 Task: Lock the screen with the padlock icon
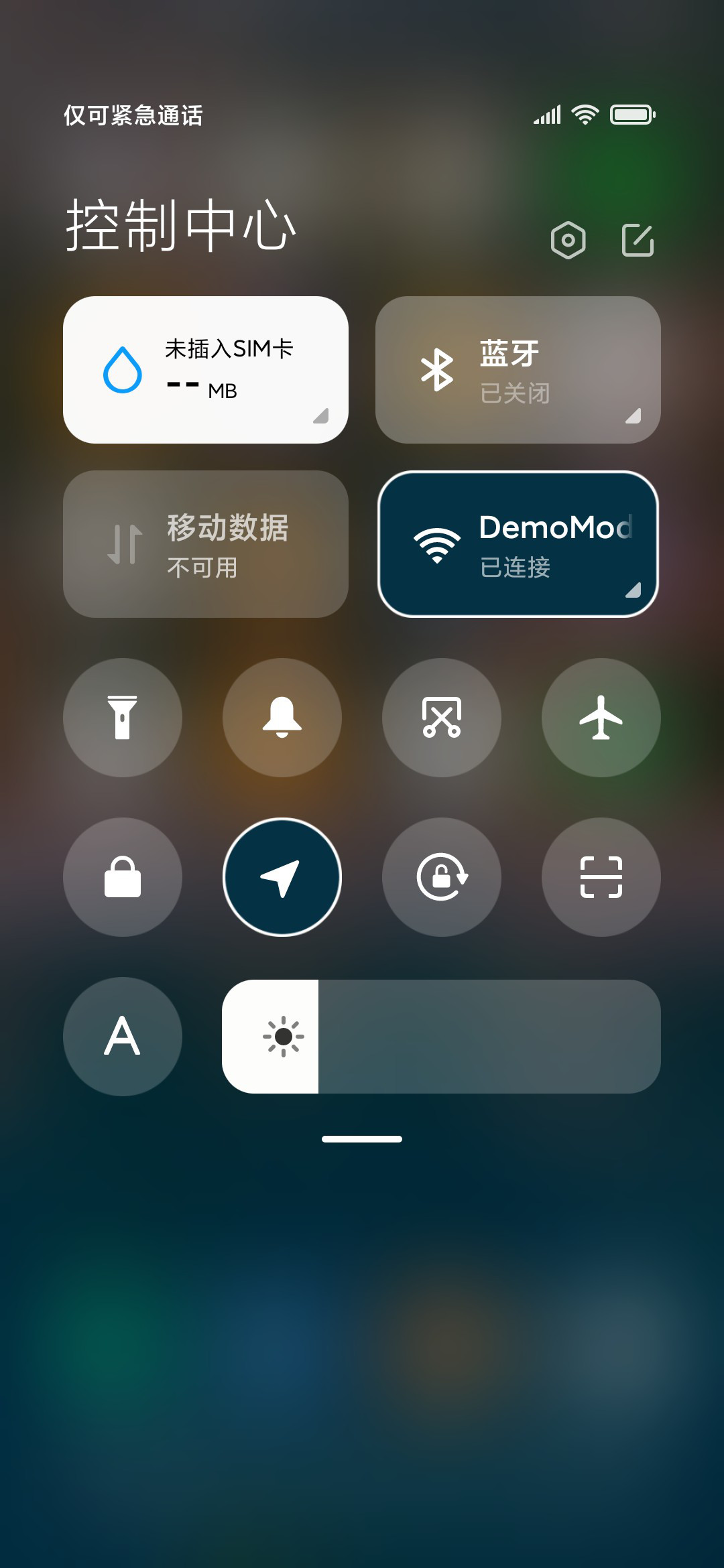pyautogui.click(x=123, y=877)
